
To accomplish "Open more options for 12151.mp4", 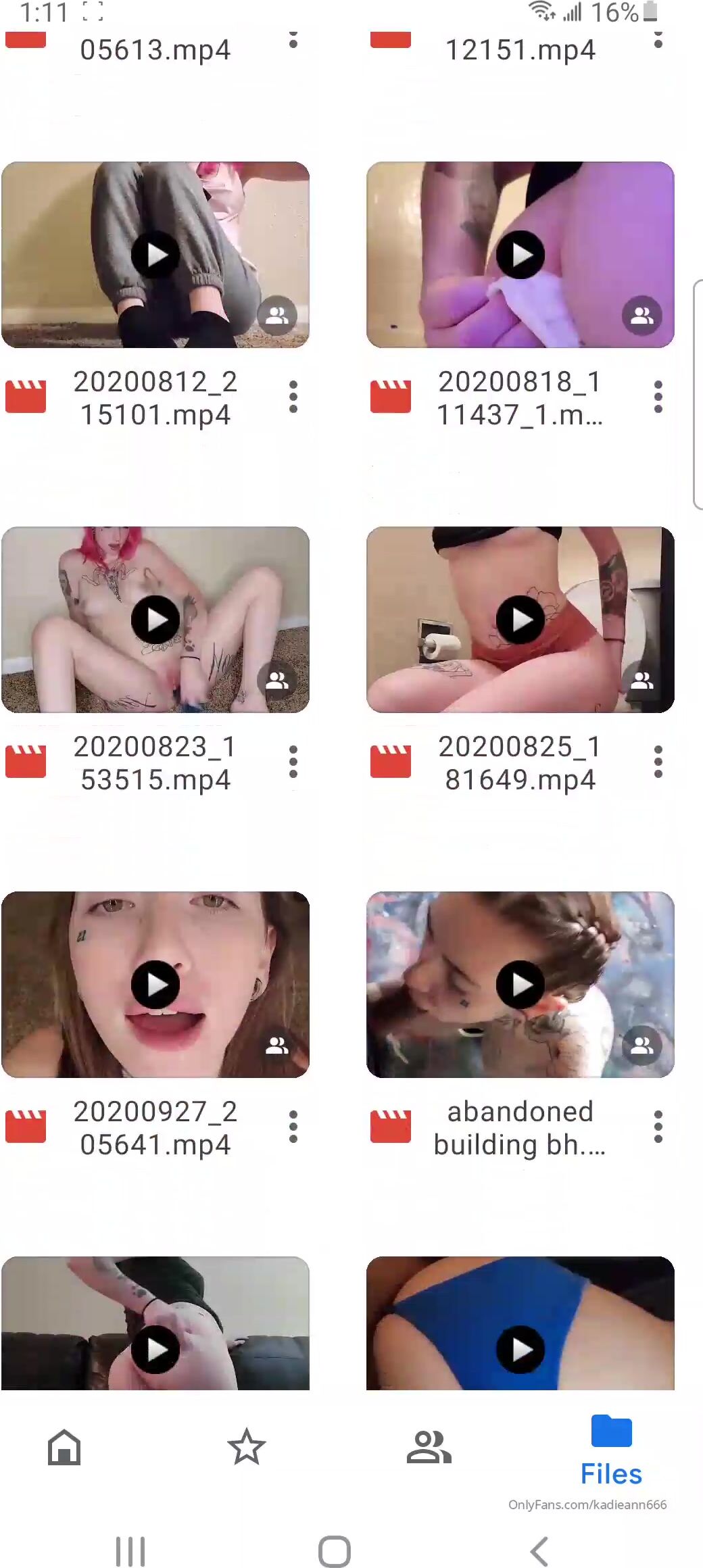I will 658,41.
